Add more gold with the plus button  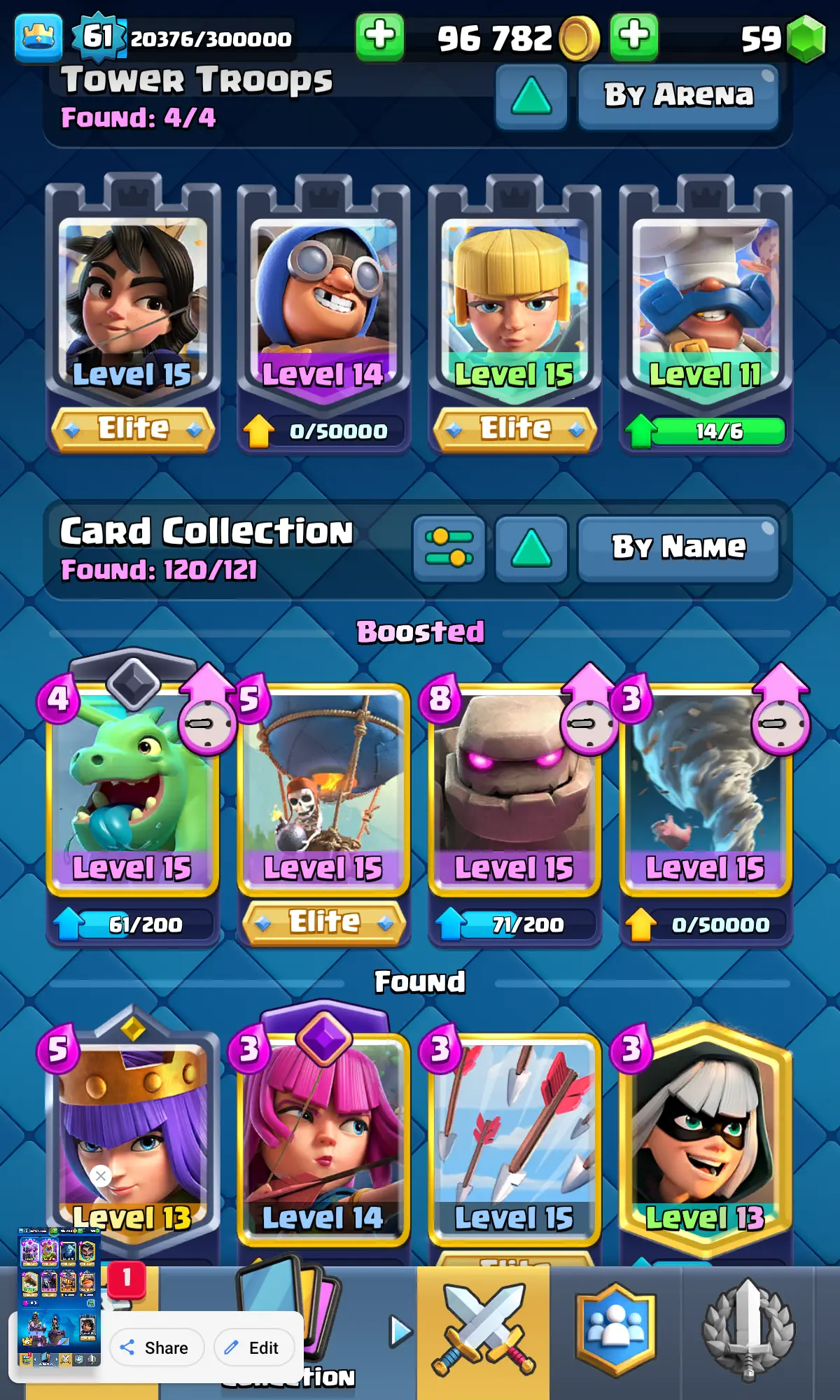click(379, 36)
